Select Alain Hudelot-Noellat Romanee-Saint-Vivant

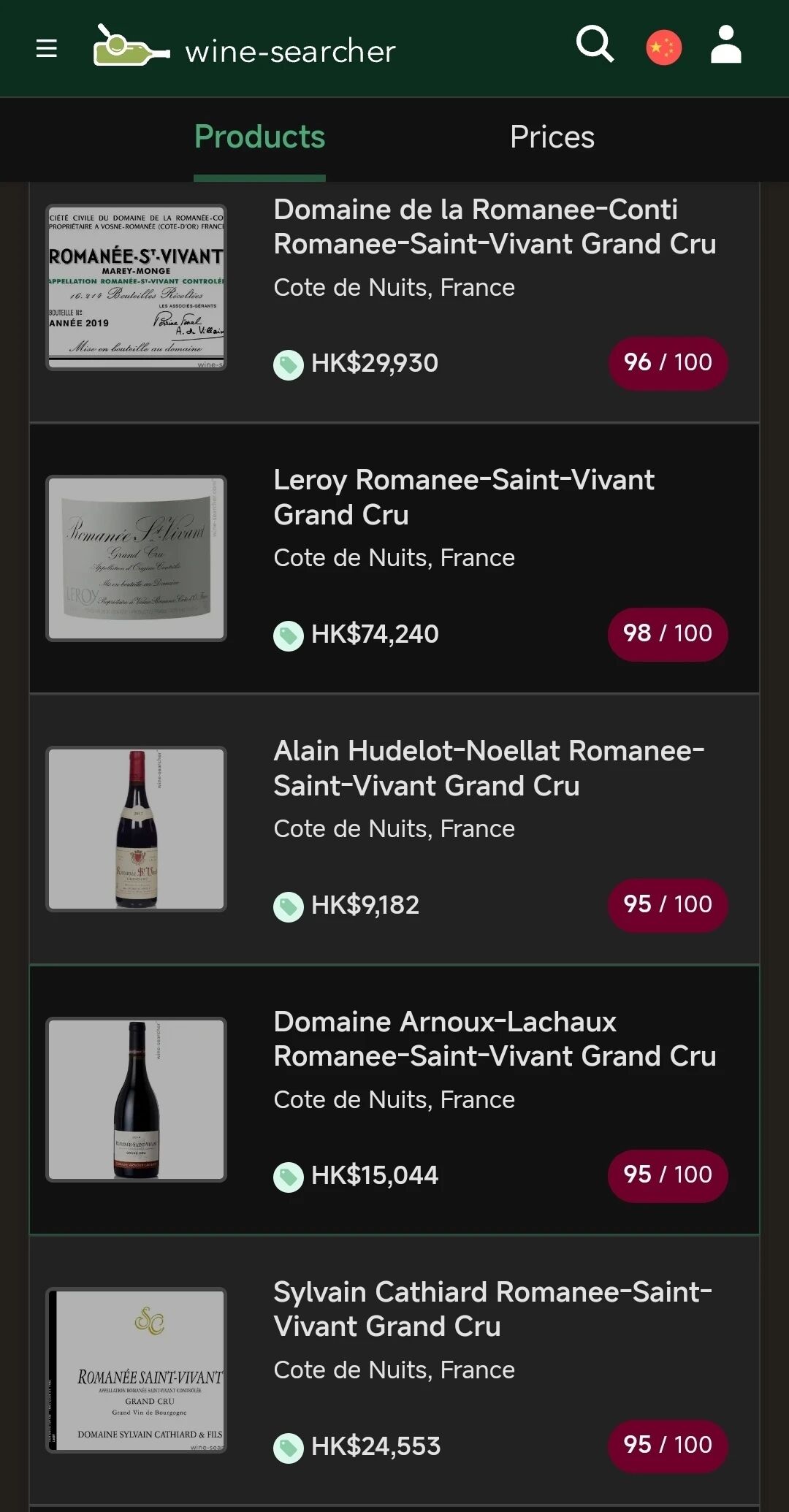click(x=489, y=768)
